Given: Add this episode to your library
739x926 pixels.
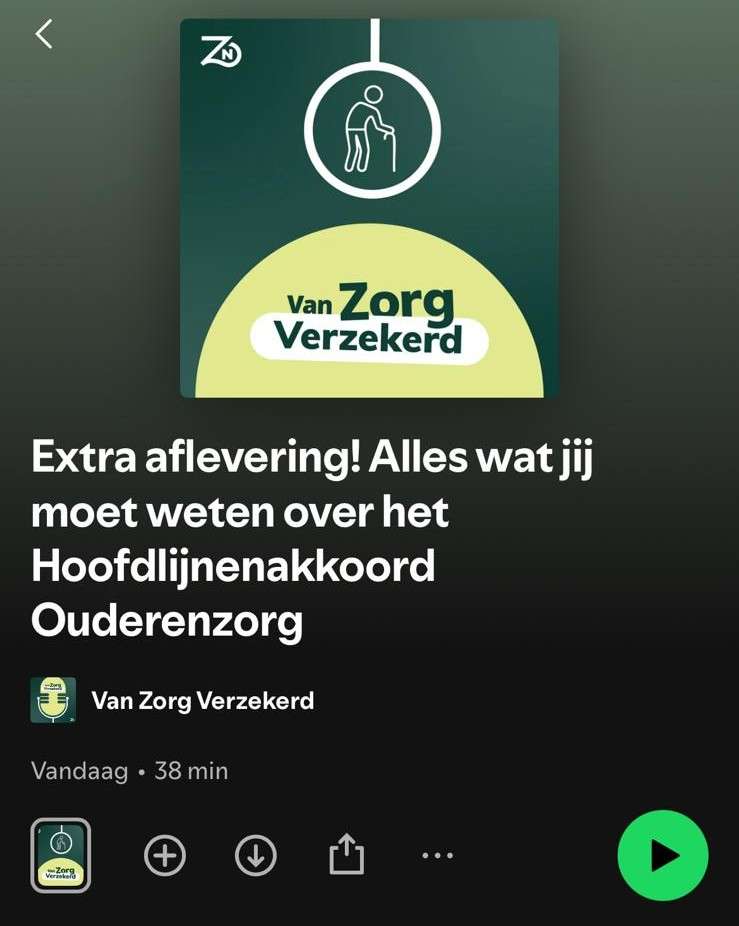Looking at the screenshot, I should click(165, 855).
